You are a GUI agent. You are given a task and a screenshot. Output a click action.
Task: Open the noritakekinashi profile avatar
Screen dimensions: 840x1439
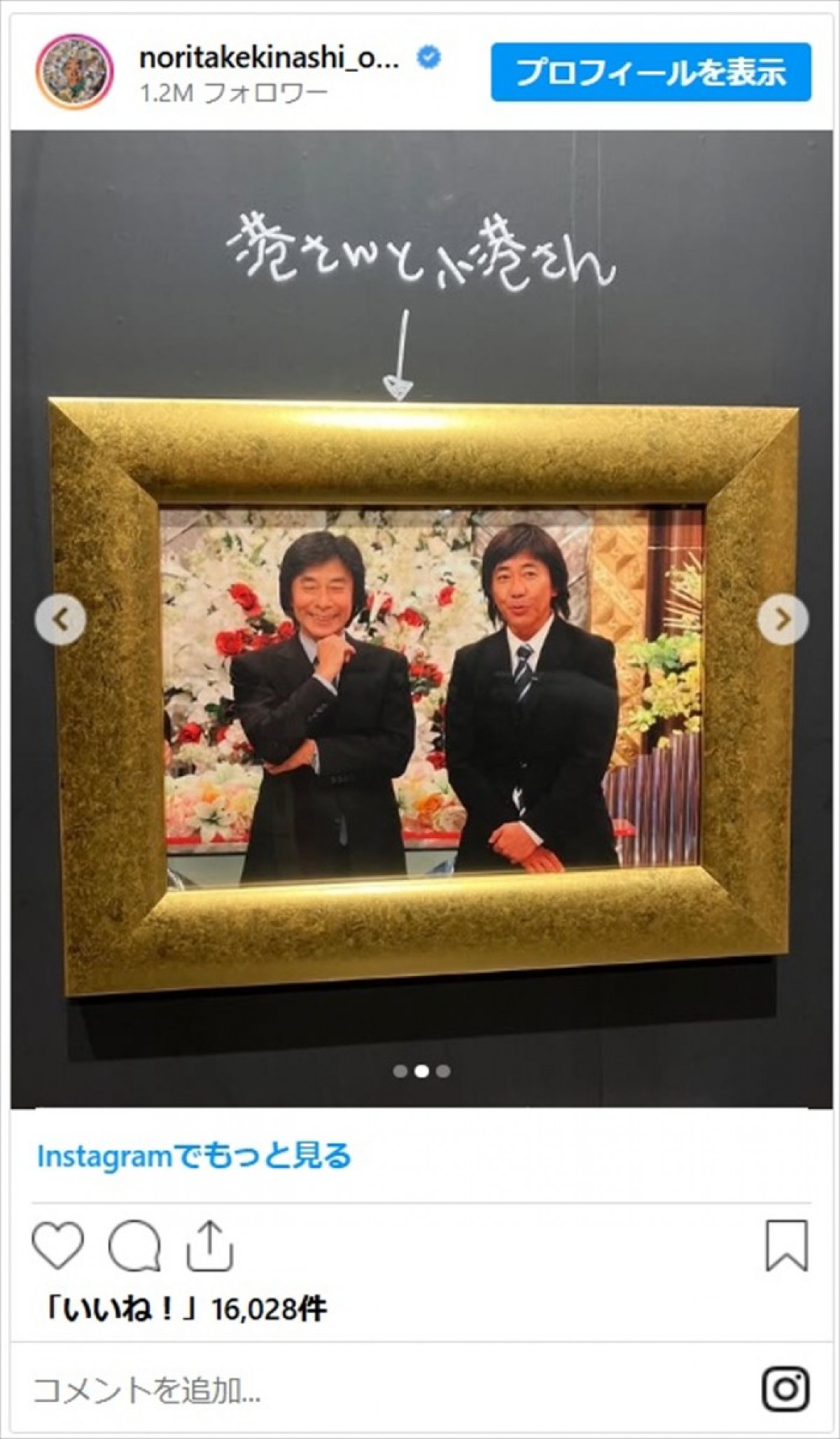(74, 71)
